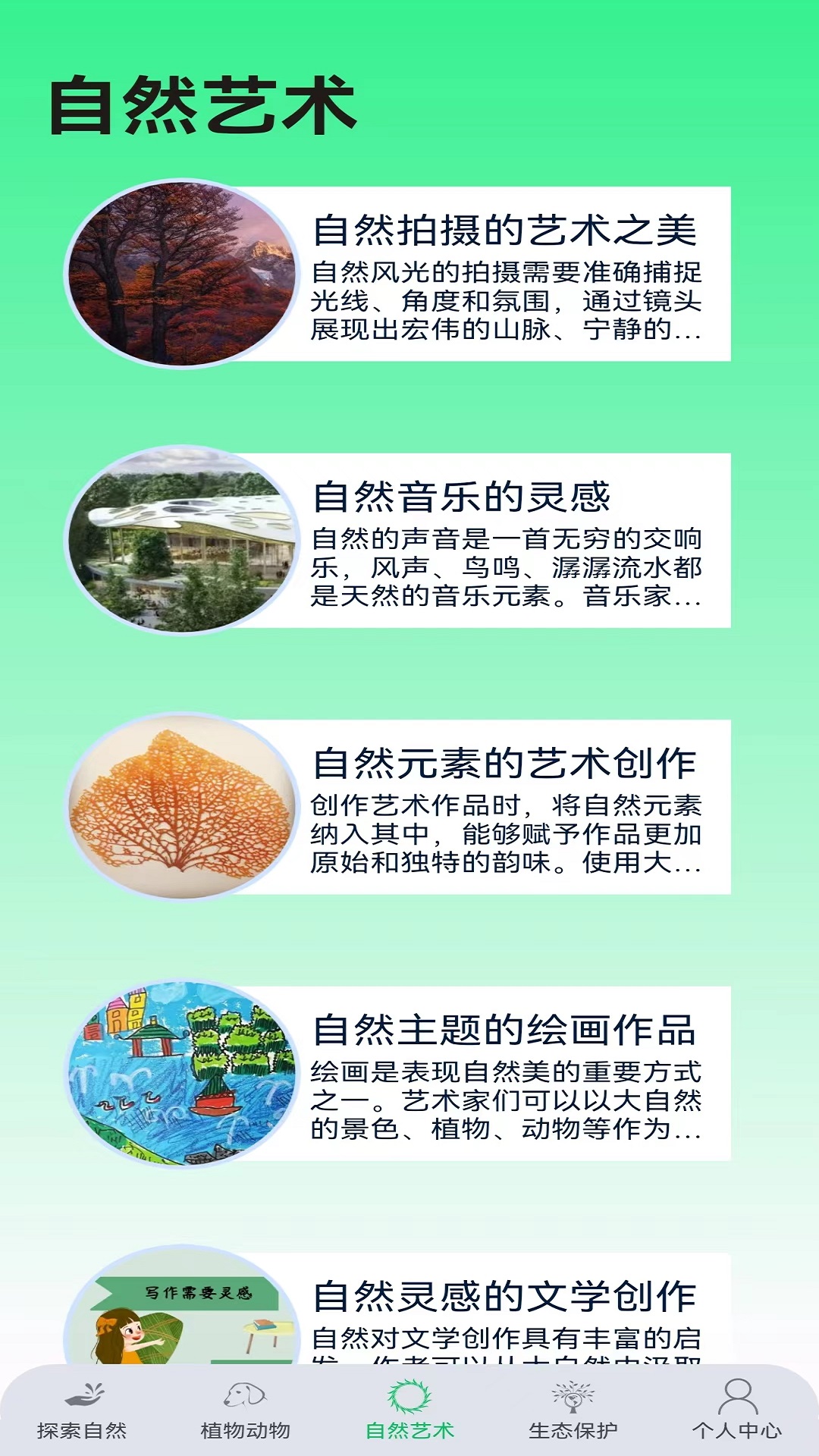Go to the 植物动物 tab

point(246,1412)
